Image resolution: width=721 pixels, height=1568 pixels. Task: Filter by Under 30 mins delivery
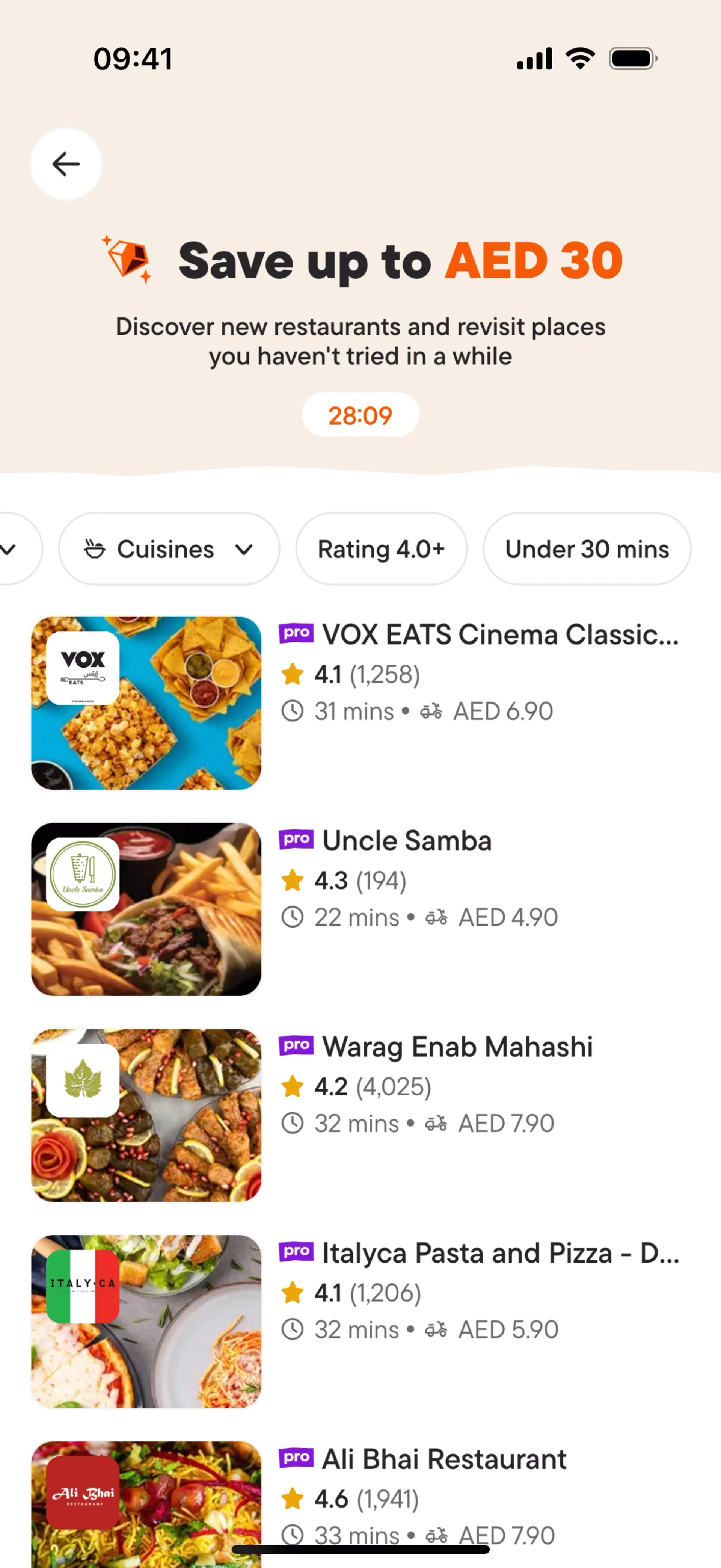[x=586, y=549]
